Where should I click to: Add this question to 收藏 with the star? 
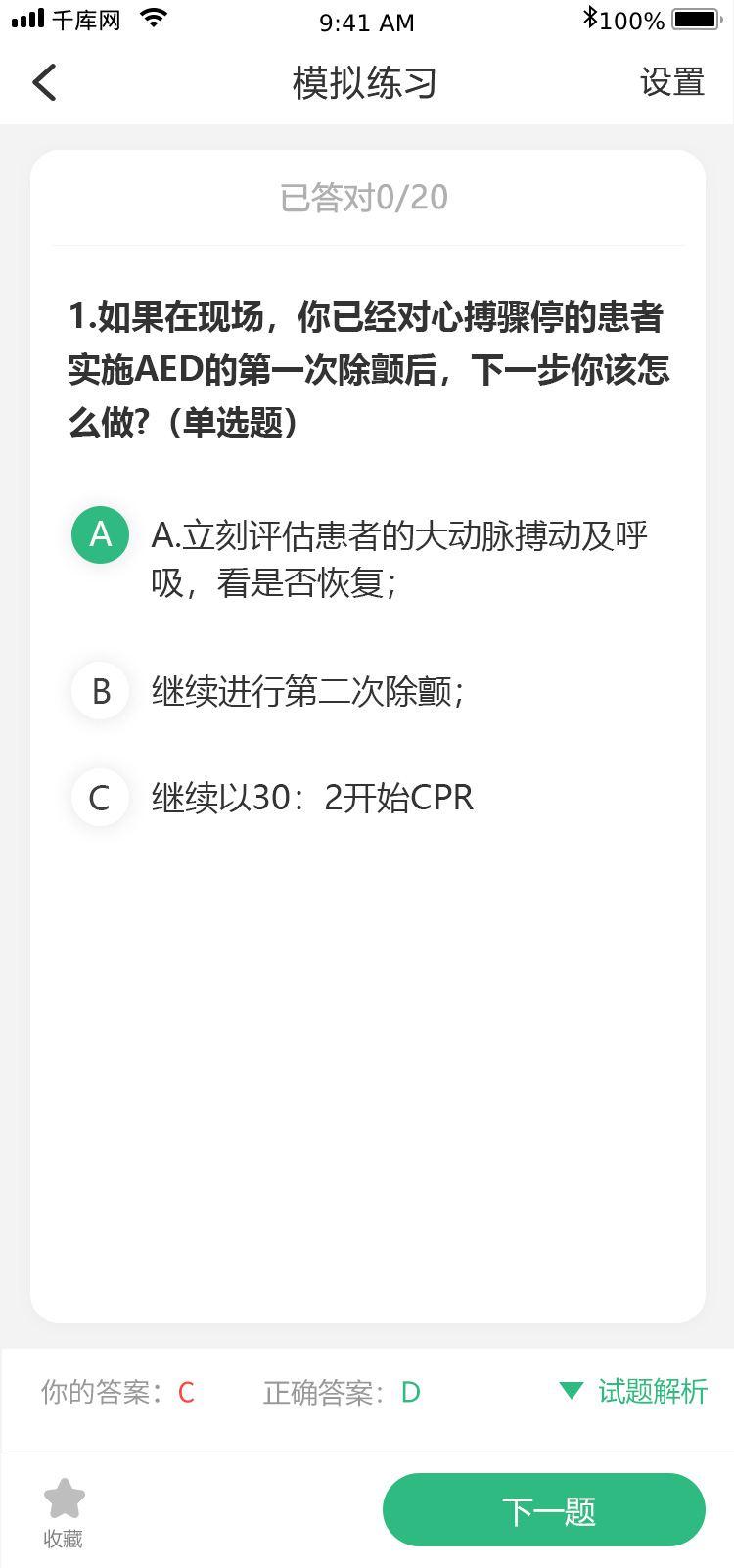point(64,1511)
